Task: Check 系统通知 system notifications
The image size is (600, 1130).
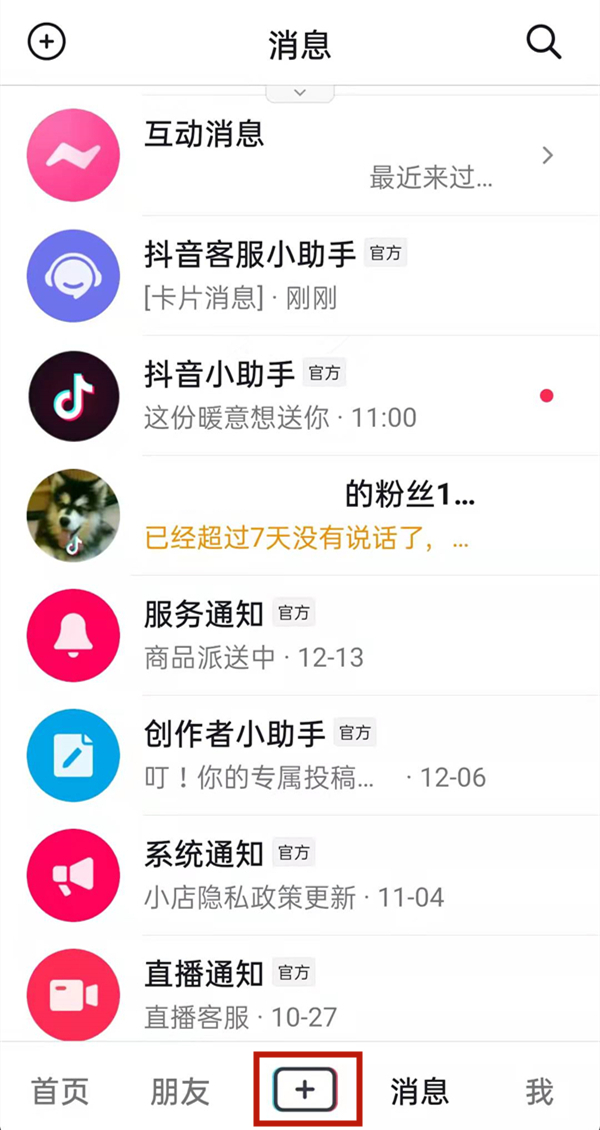Action: pyautogui.click(x=300, y=875)
